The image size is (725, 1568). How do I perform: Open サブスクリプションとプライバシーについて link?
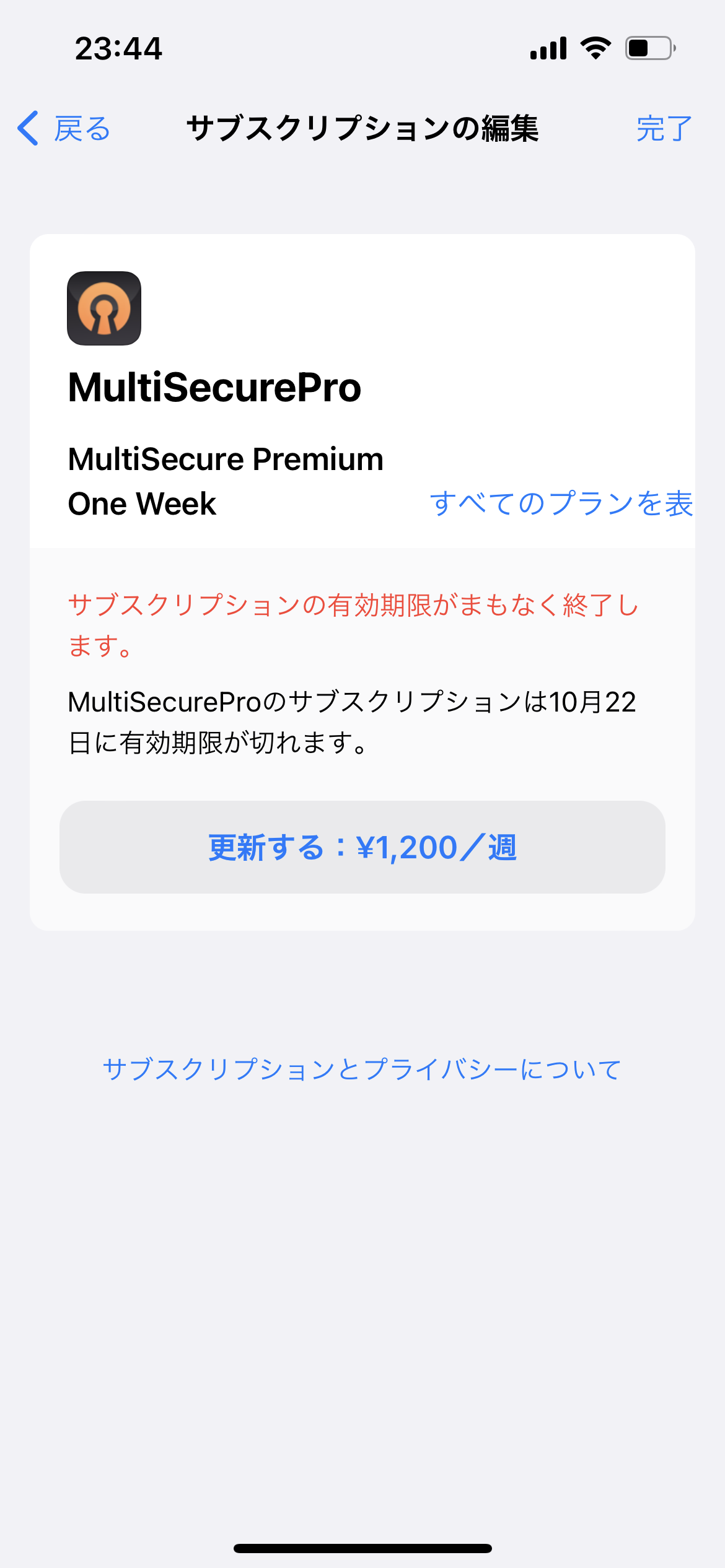[362, 1069]
